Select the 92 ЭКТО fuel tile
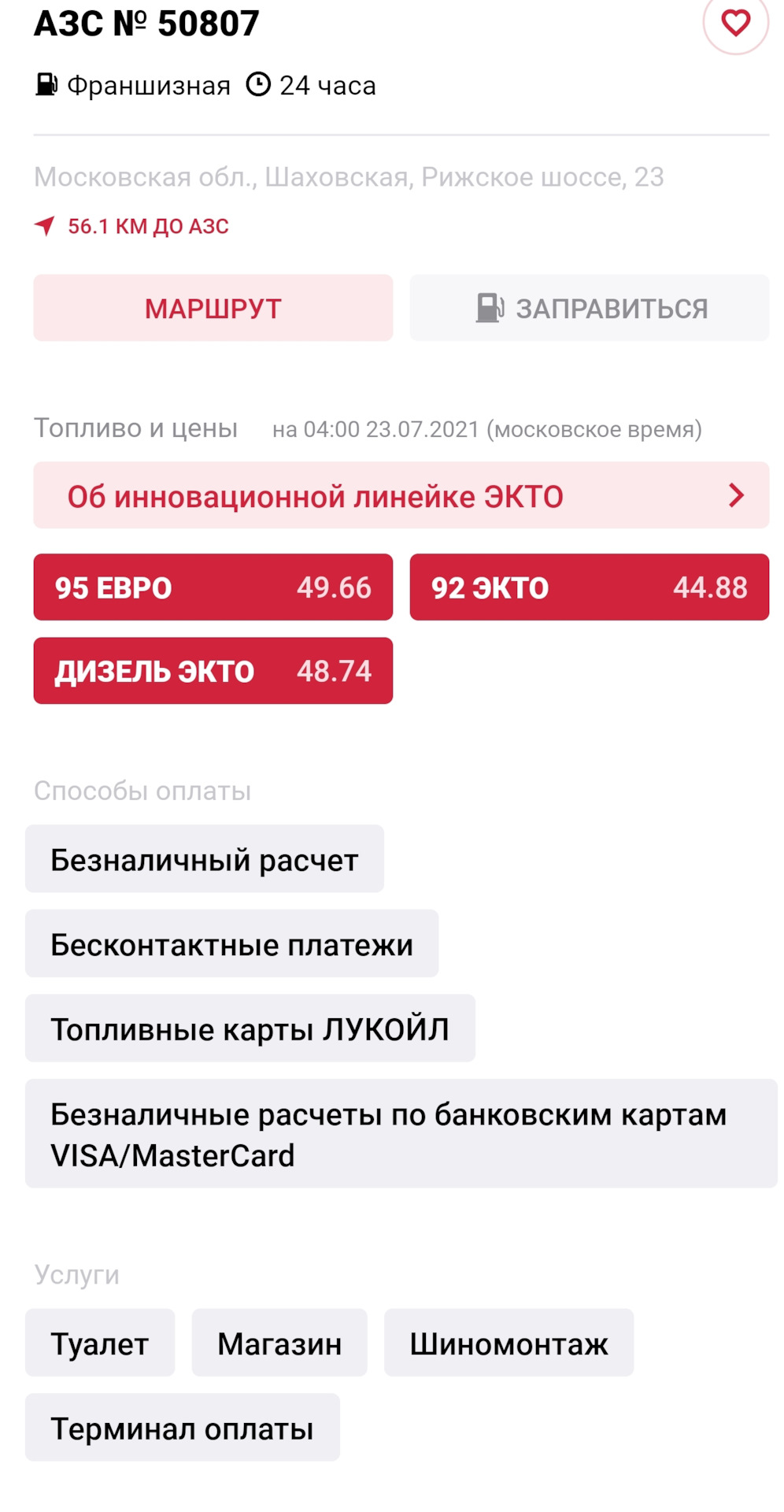Image resolution: width=784 pixels, height=1512 pixels. click(x=589, y=587)
